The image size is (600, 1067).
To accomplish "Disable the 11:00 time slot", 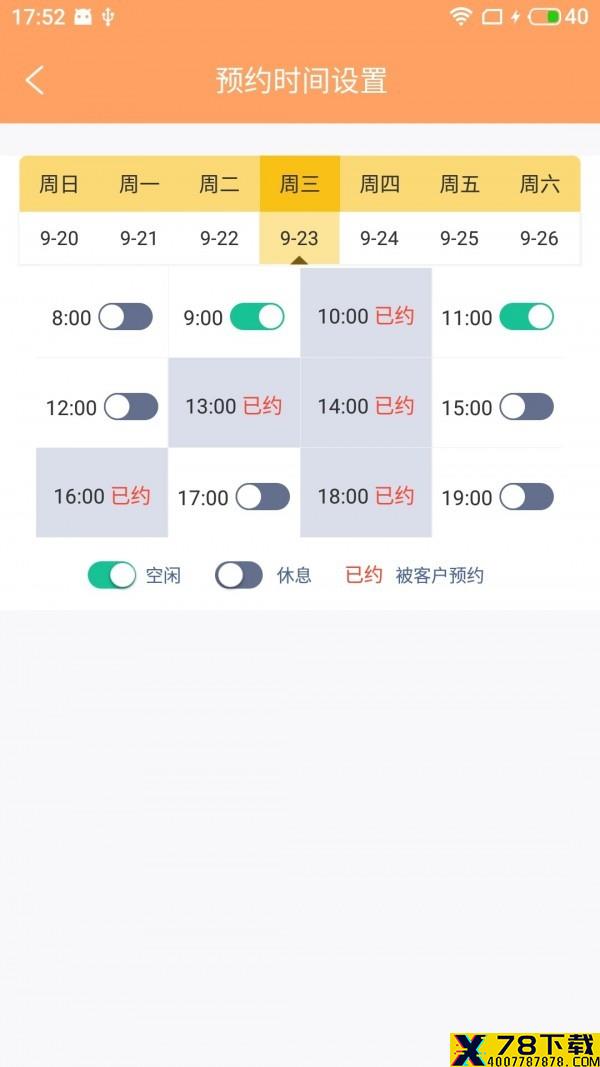I will (x=527, y=317).
